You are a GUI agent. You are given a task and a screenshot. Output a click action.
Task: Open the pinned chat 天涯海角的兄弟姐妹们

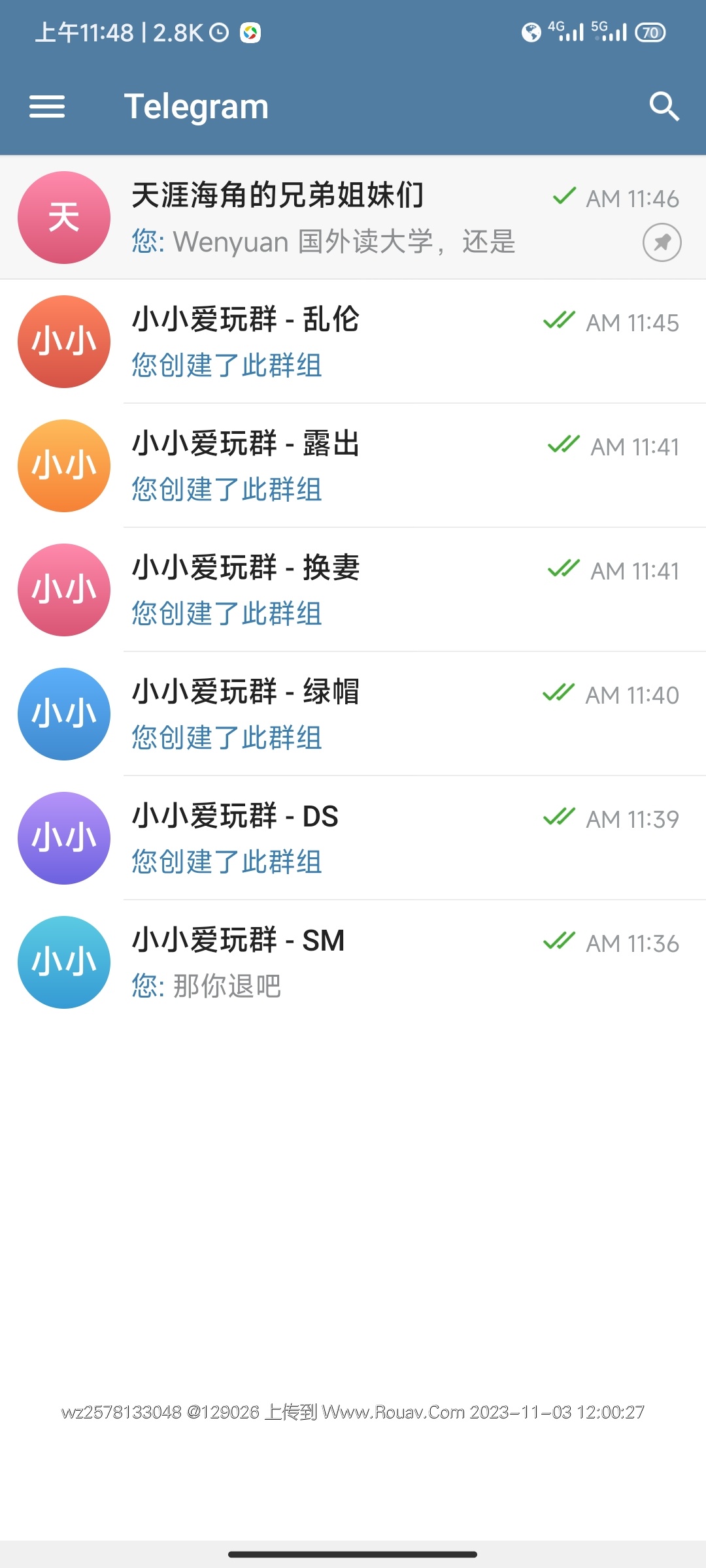click(x=353, y=218)
